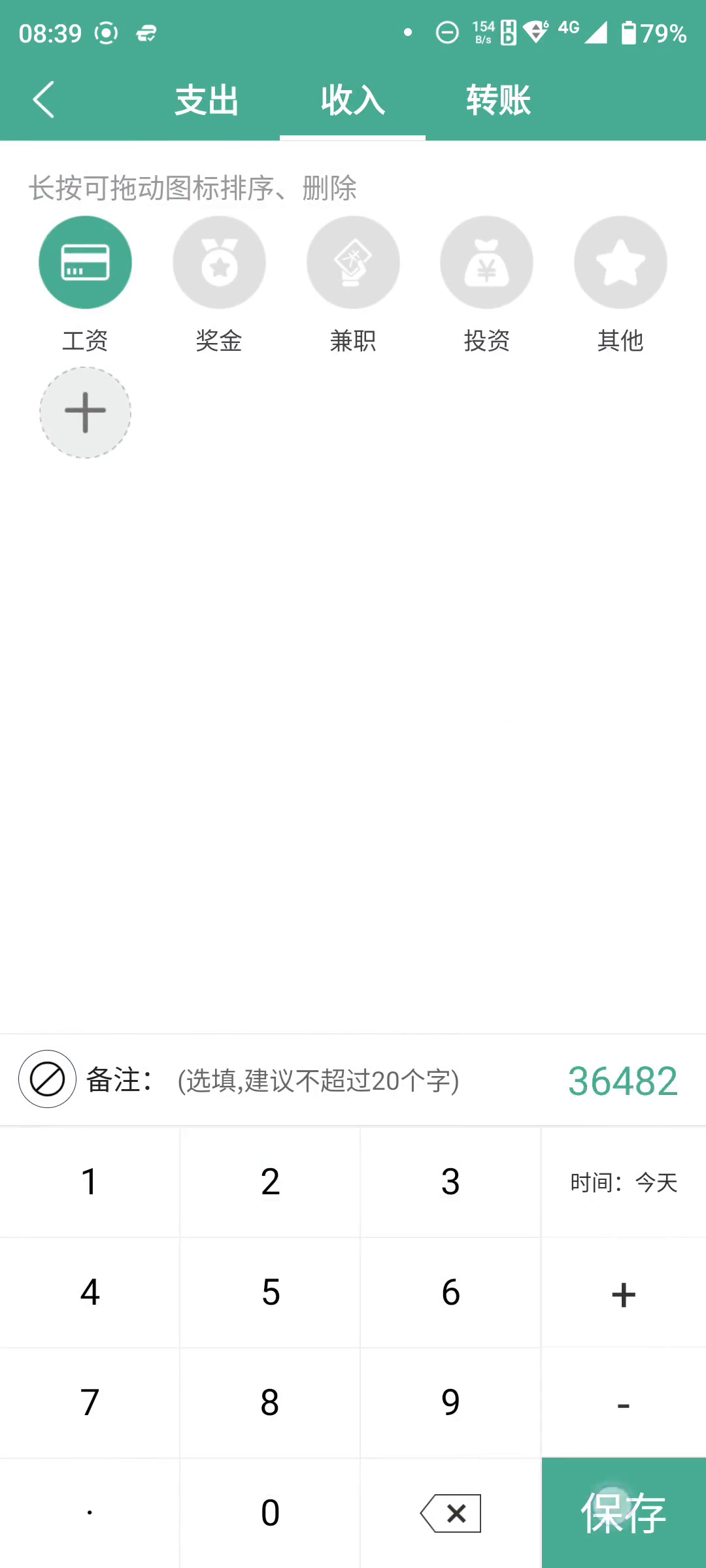Tap the 0 key
The image size is (706, 1568).
(x=270, y=1512)
